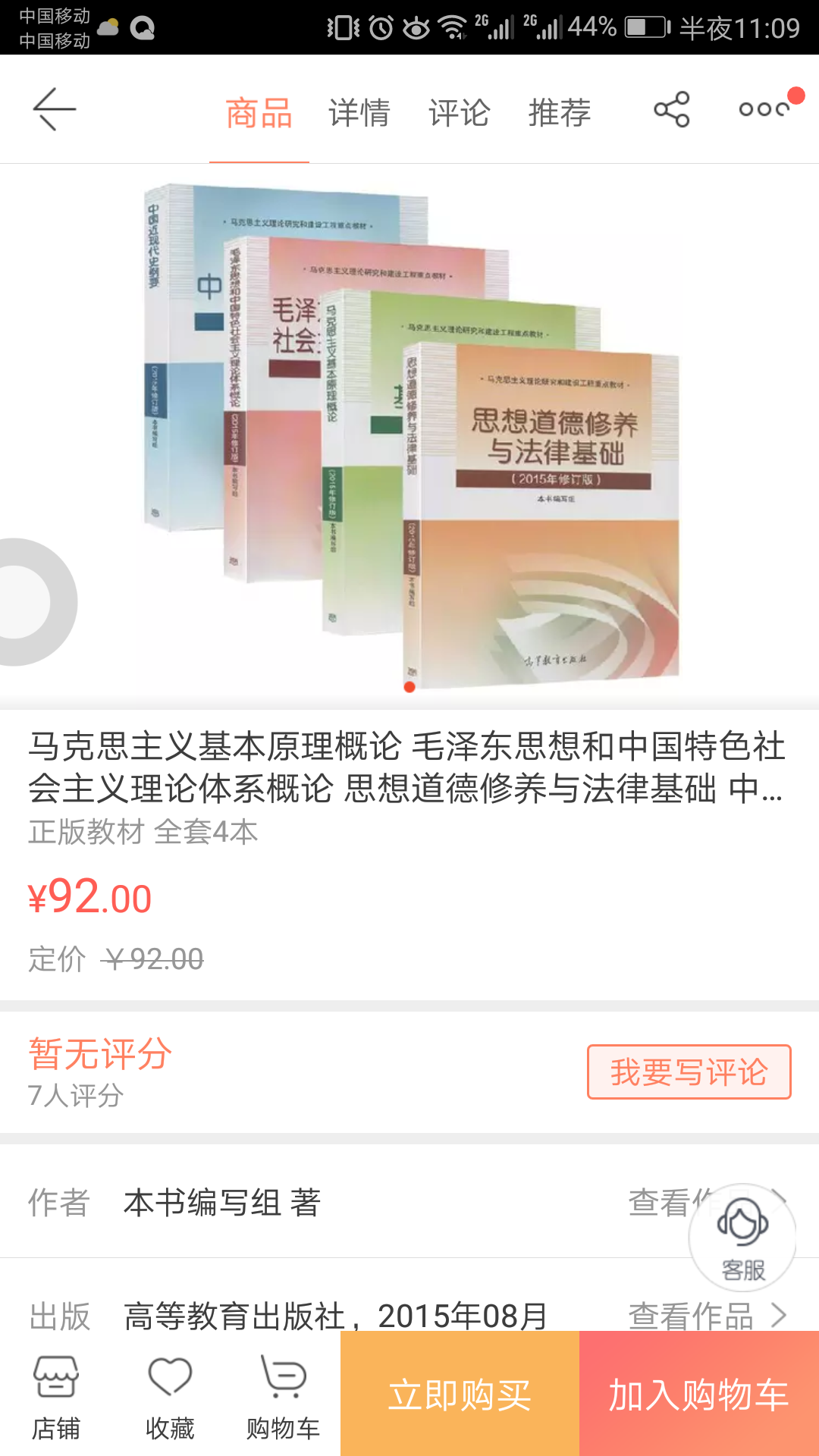Viewport: 819px width, 1456px height.
Task: Open the 店铺 store page
Action: pos(56,1397)
